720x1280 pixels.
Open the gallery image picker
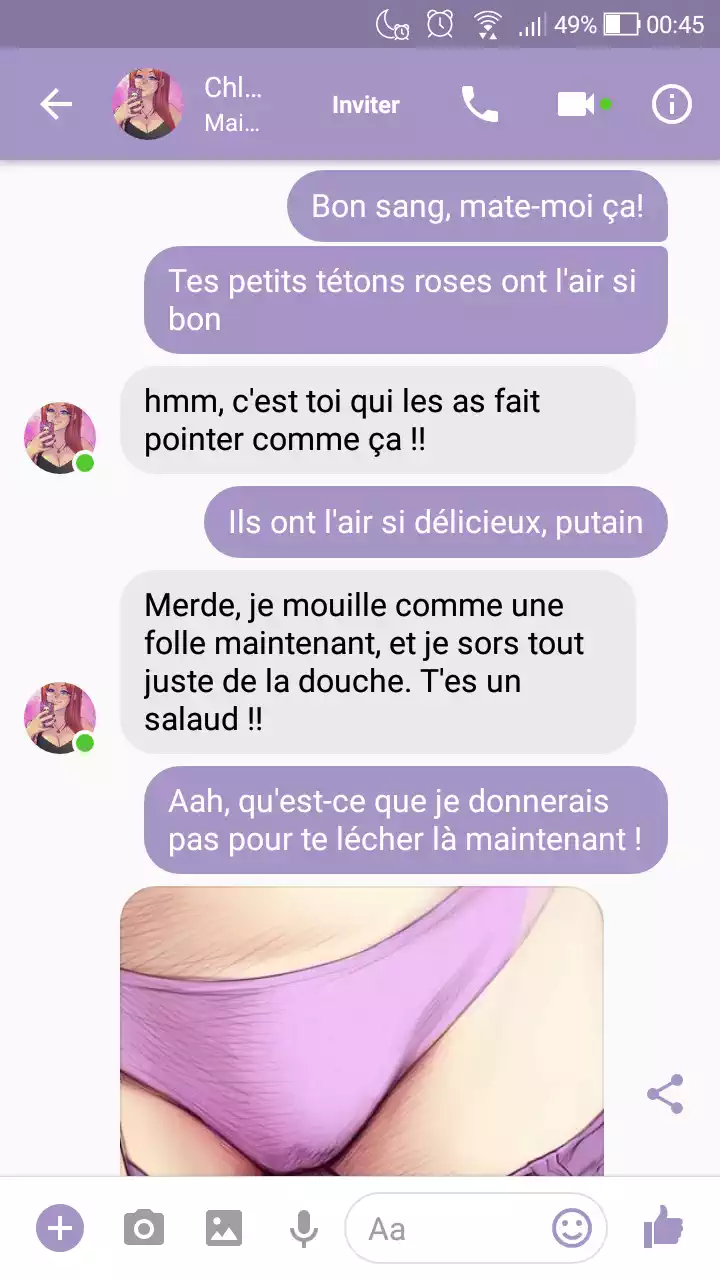[x=224, y=1228]
